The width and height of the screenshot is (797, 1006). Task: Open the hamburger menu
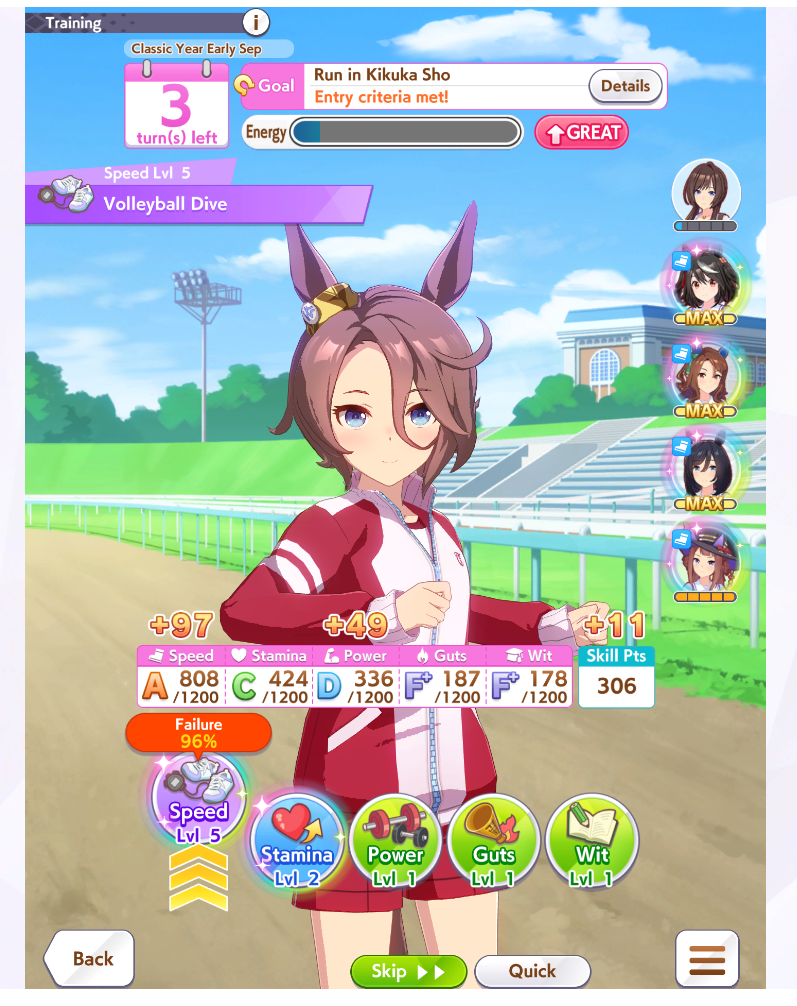tap(707, 958)
